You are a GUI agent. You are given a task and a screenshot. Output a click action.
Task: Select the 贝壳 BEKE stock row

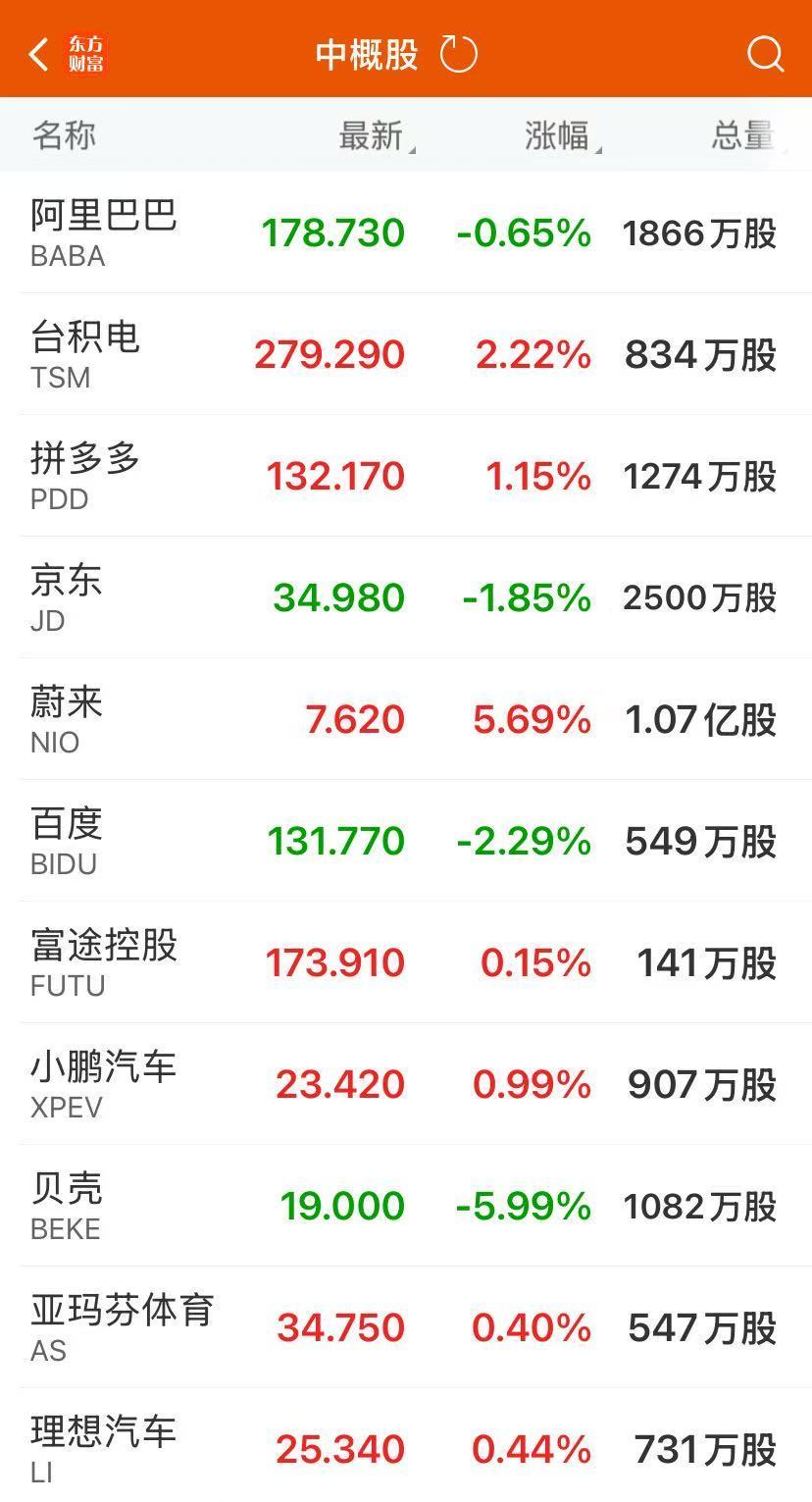(x=67, y=1206)
